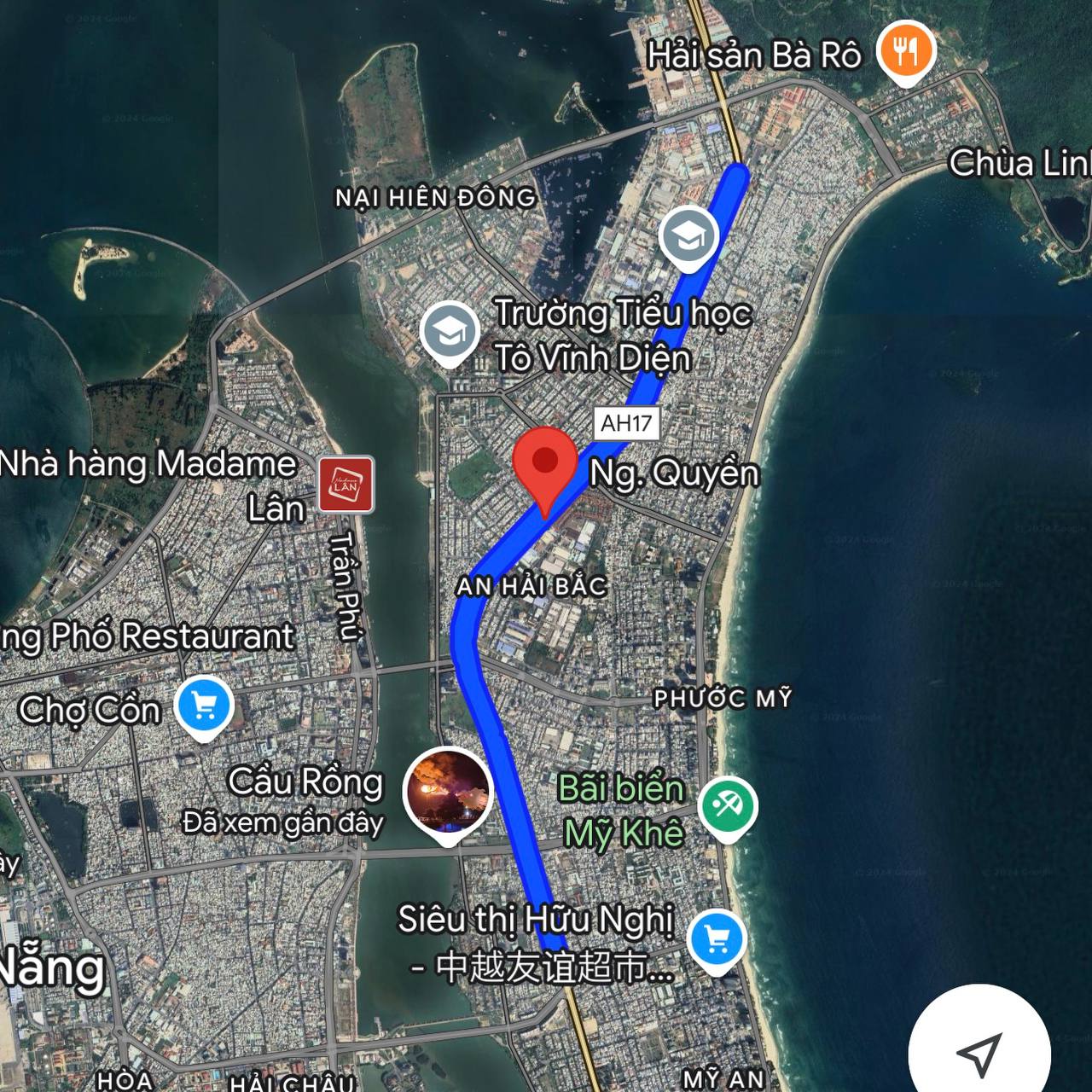Tap the Bãi biển Mỹ Khê beach marker

(727, 806)
